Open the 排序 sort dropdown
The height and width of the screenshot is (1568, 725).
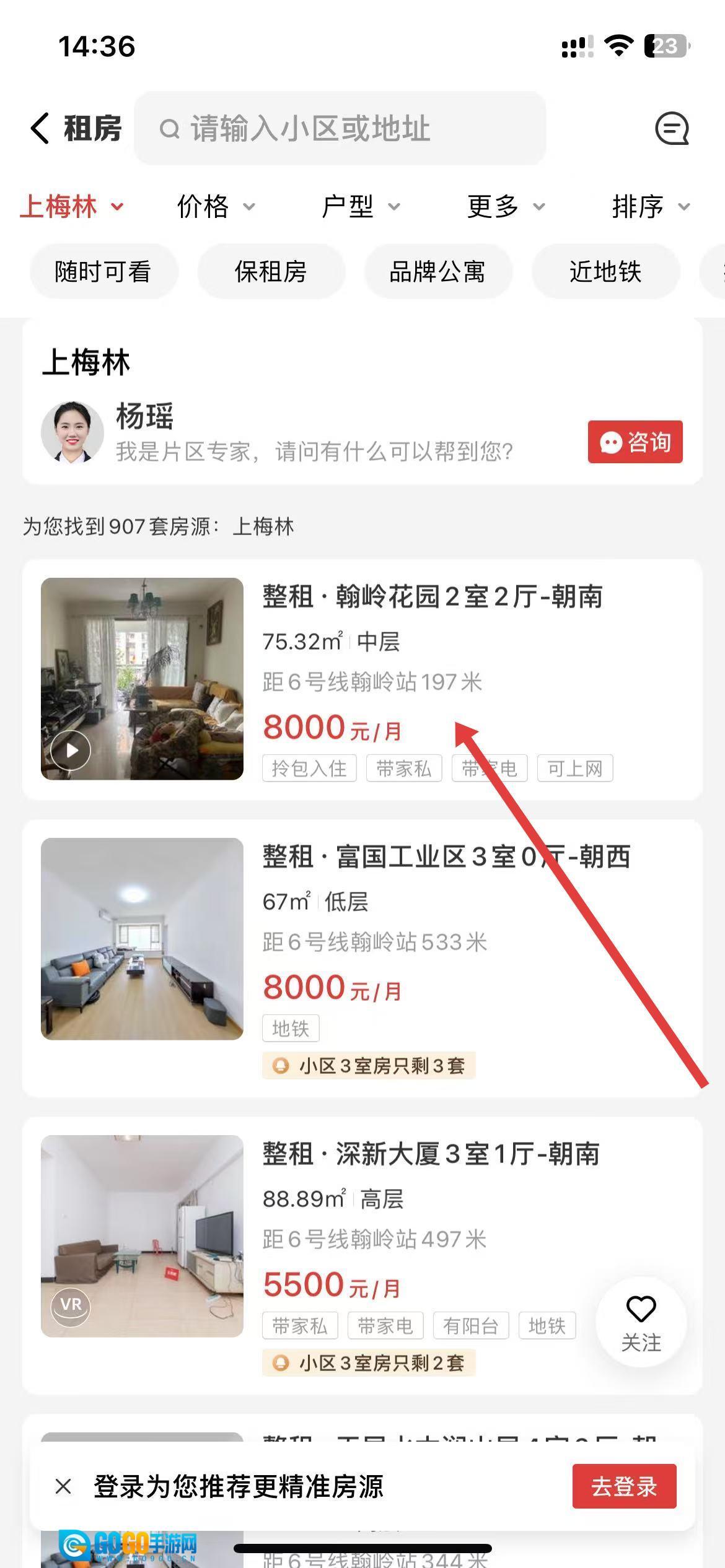650,206
